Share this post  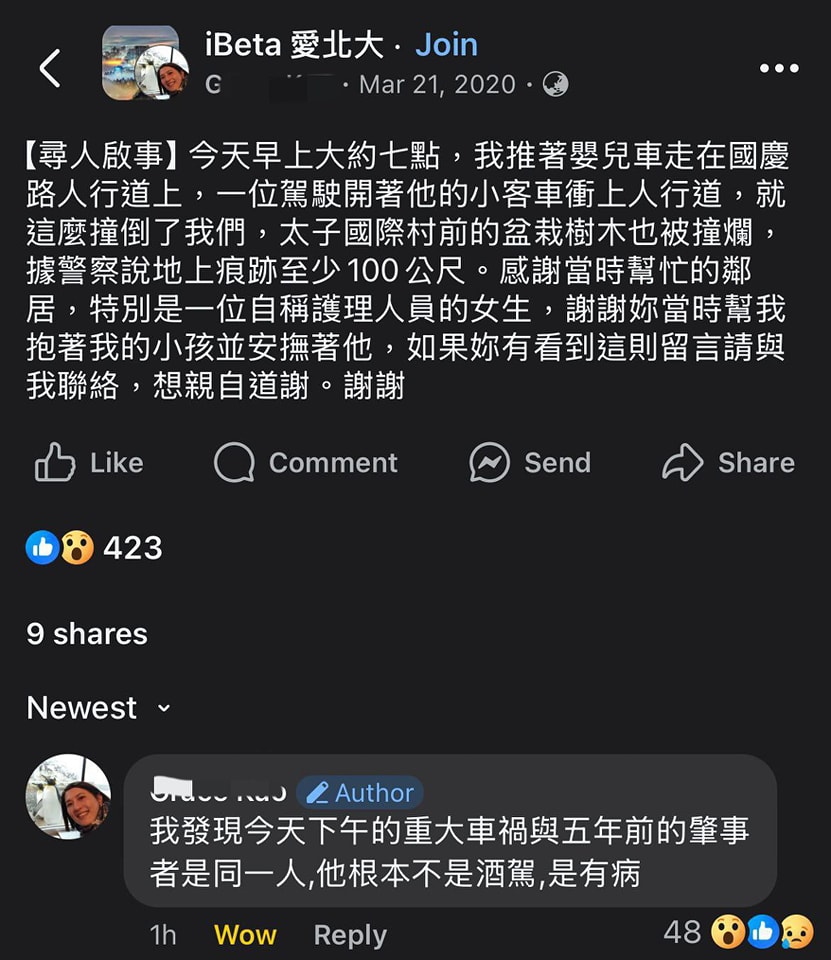pos(728,463)
